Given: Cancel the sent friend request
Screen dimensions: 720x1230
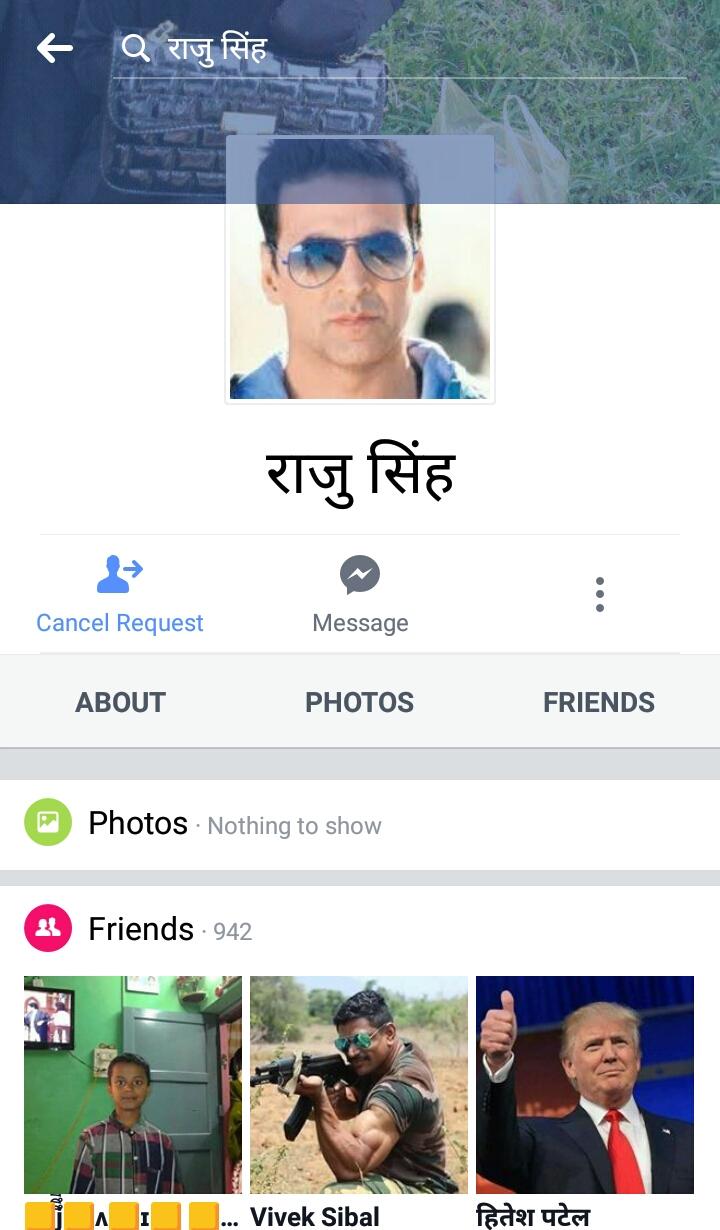Looking at the screenshot, I should tap(120, 595).
